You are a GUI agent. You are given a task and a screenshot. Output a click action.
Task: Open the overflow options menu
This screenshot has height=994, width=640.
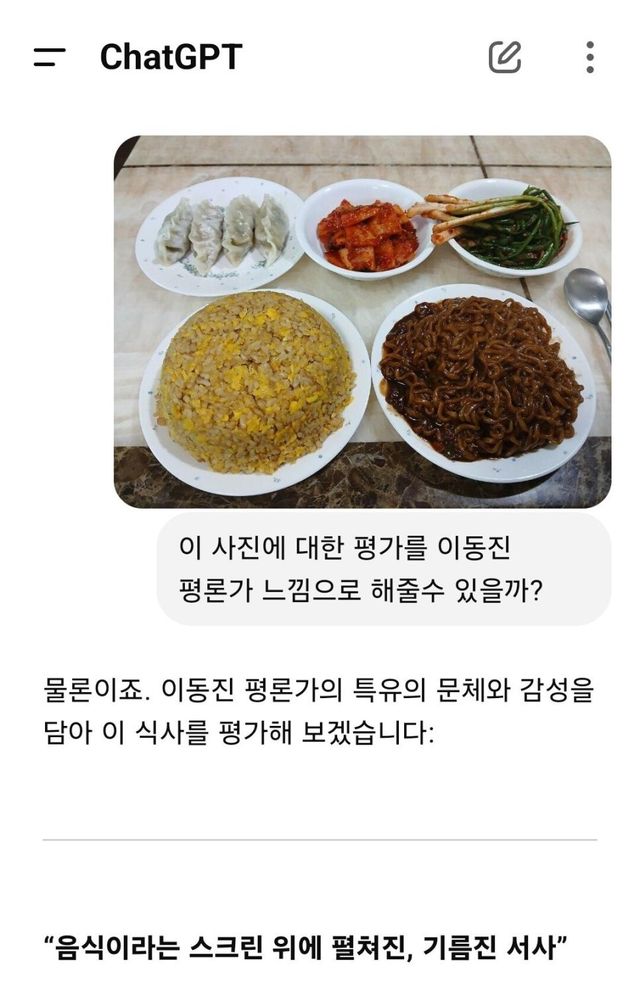590,57
